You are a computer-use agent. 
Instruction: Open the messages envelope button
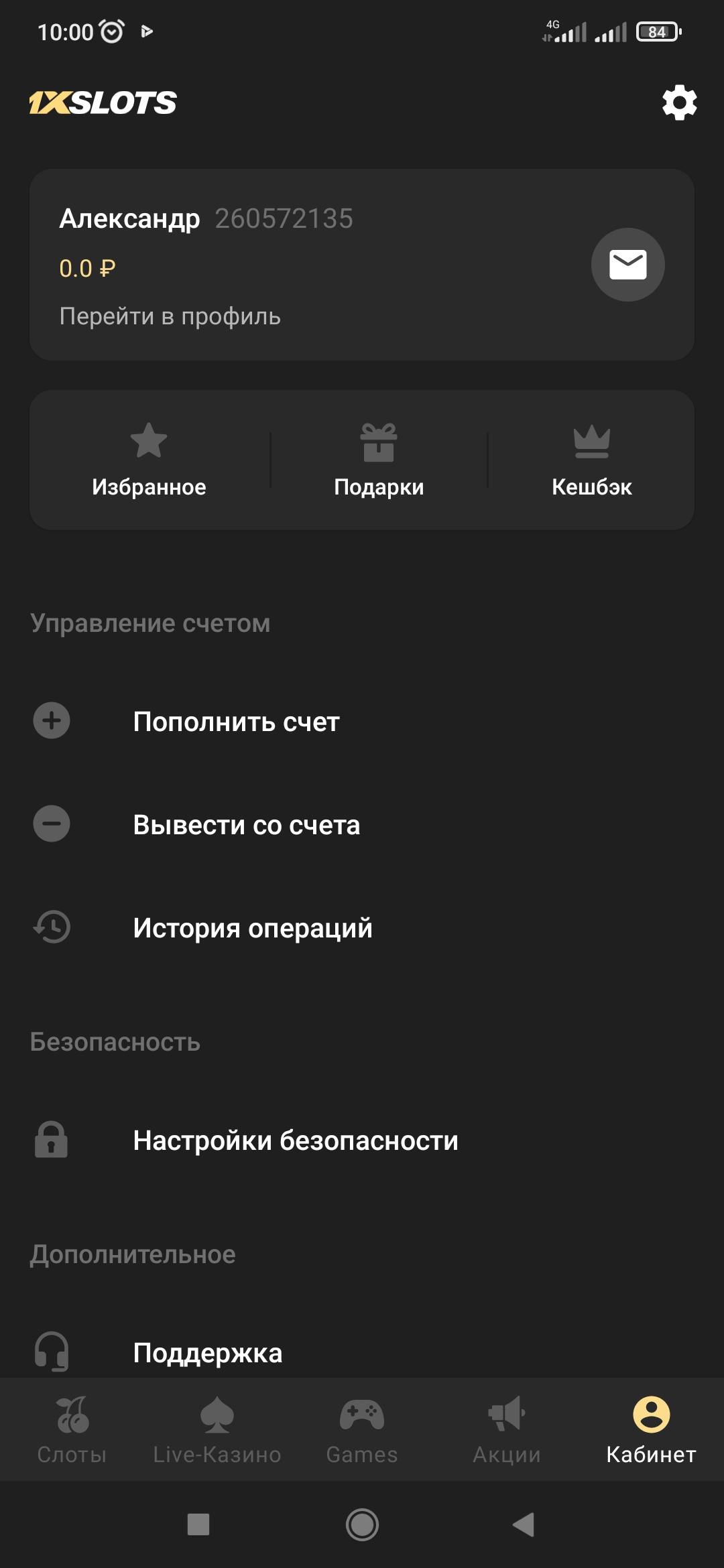pos(627,265)
